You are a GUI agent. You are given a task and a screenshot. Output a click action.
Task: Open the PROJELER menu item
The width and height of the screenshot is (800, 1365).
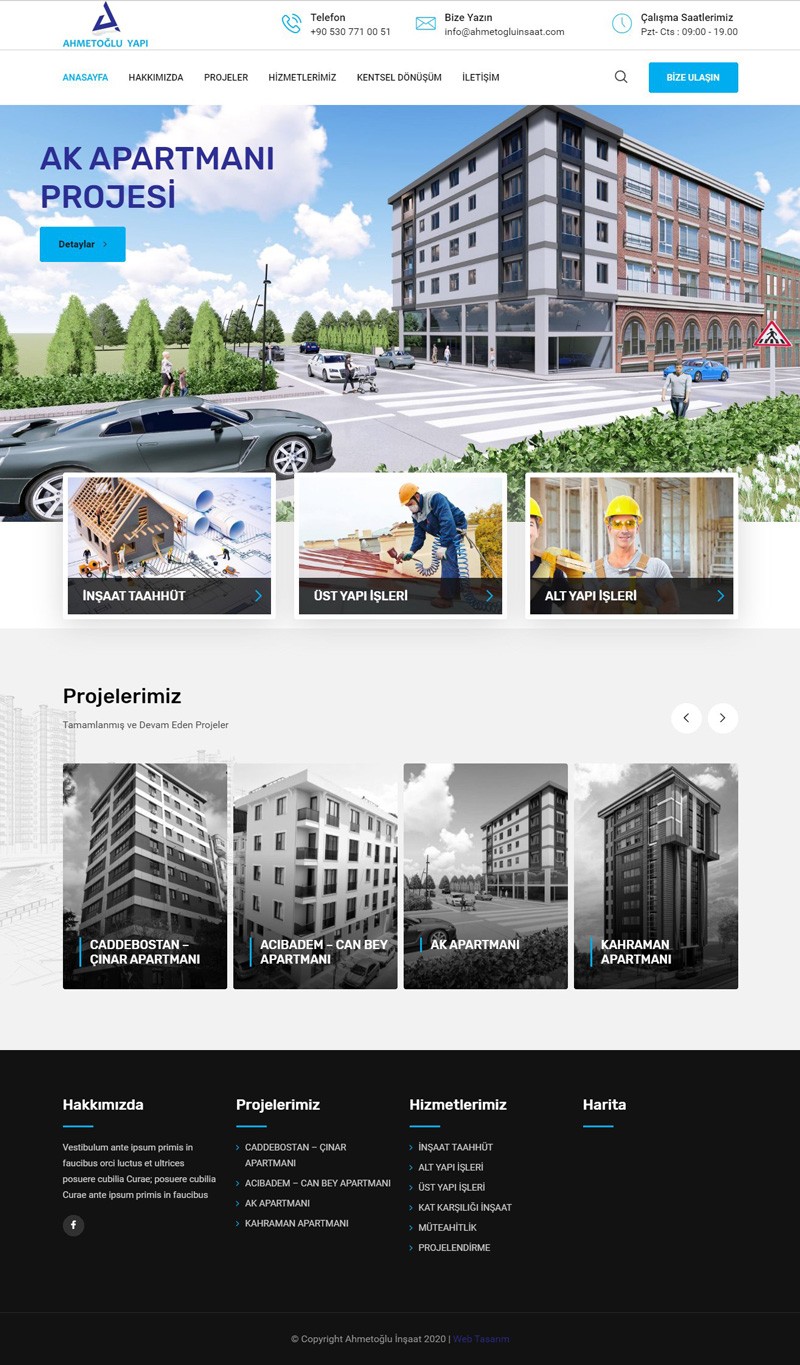(x=226, y=78)
